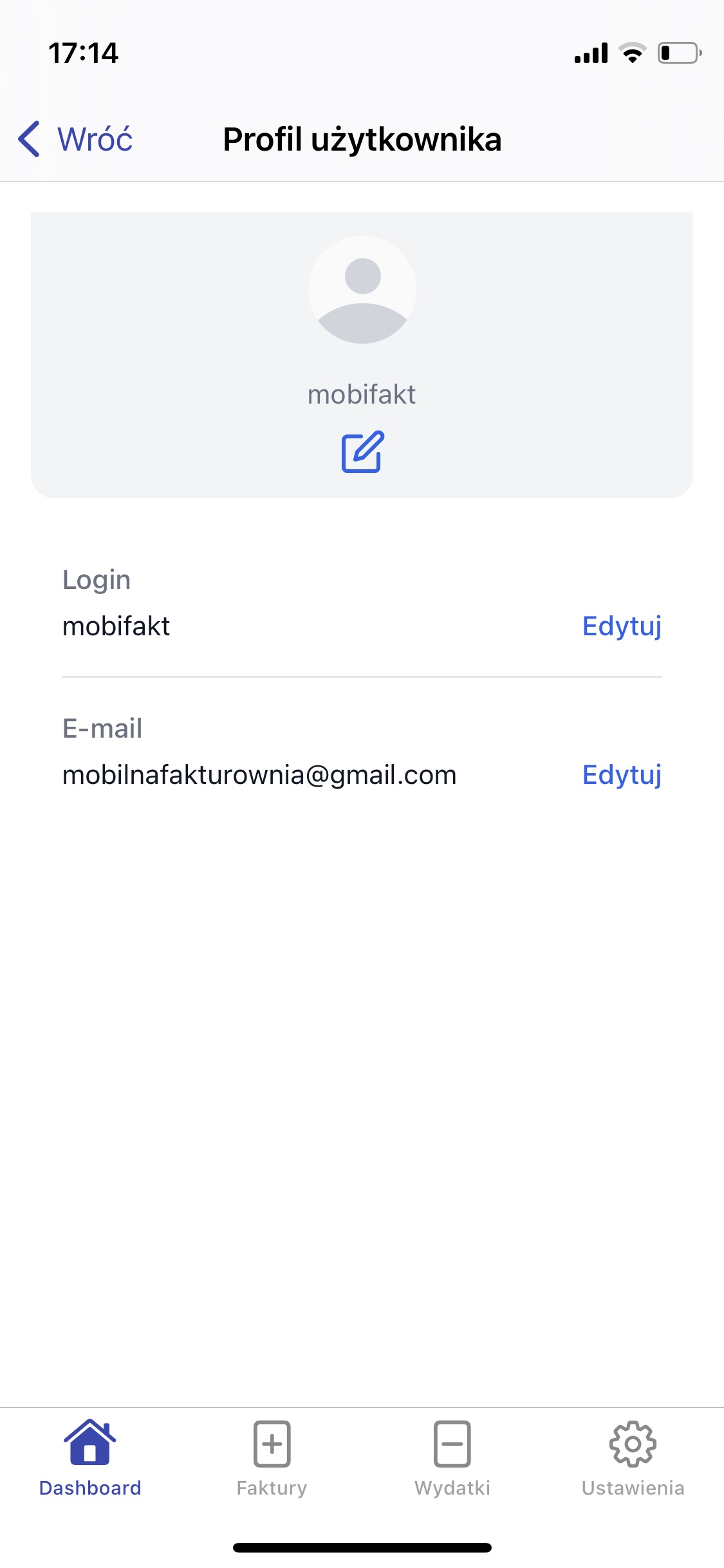Switch to the Dashboard tab

click(x=90, y=1459)
